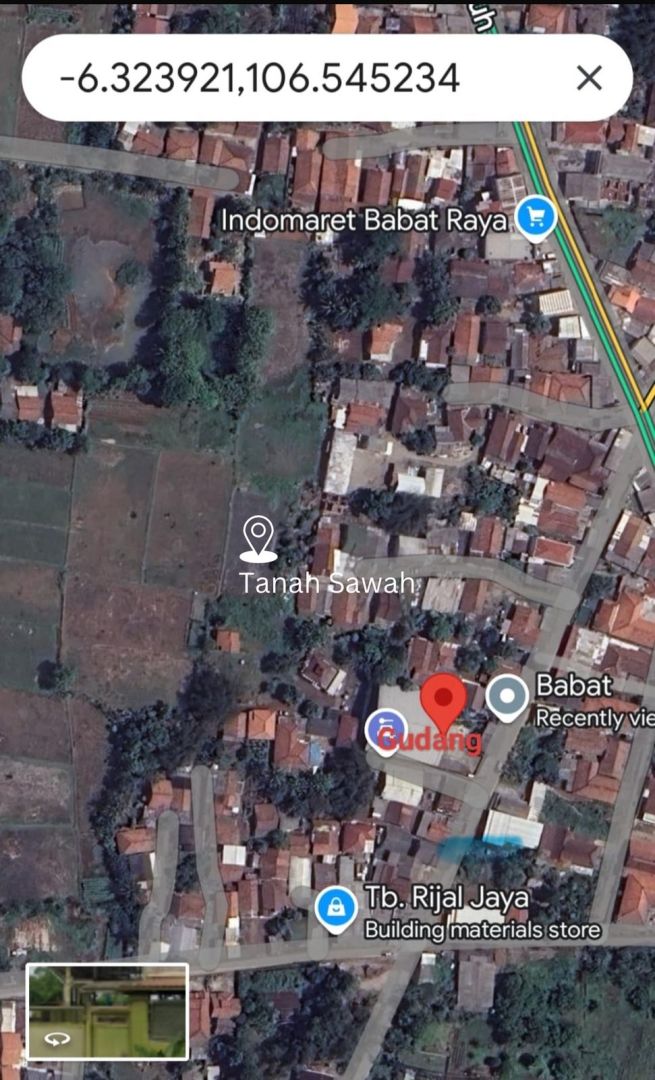Tap the red dropped pin
The width and height of the screenshot is (655, 1080).
tap(443, 703)
